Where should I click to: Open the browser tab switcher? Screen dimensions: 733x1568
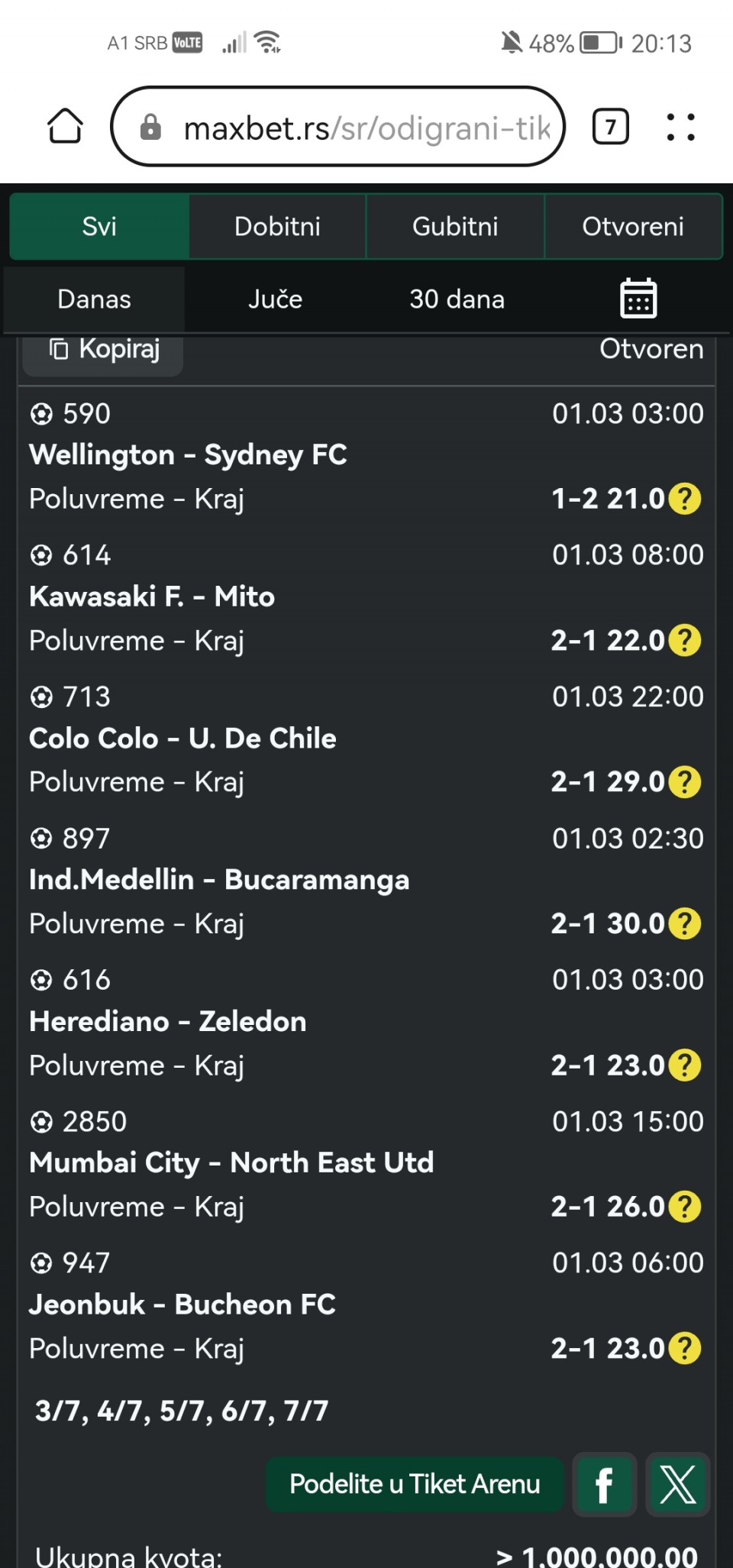coord(610,127)
